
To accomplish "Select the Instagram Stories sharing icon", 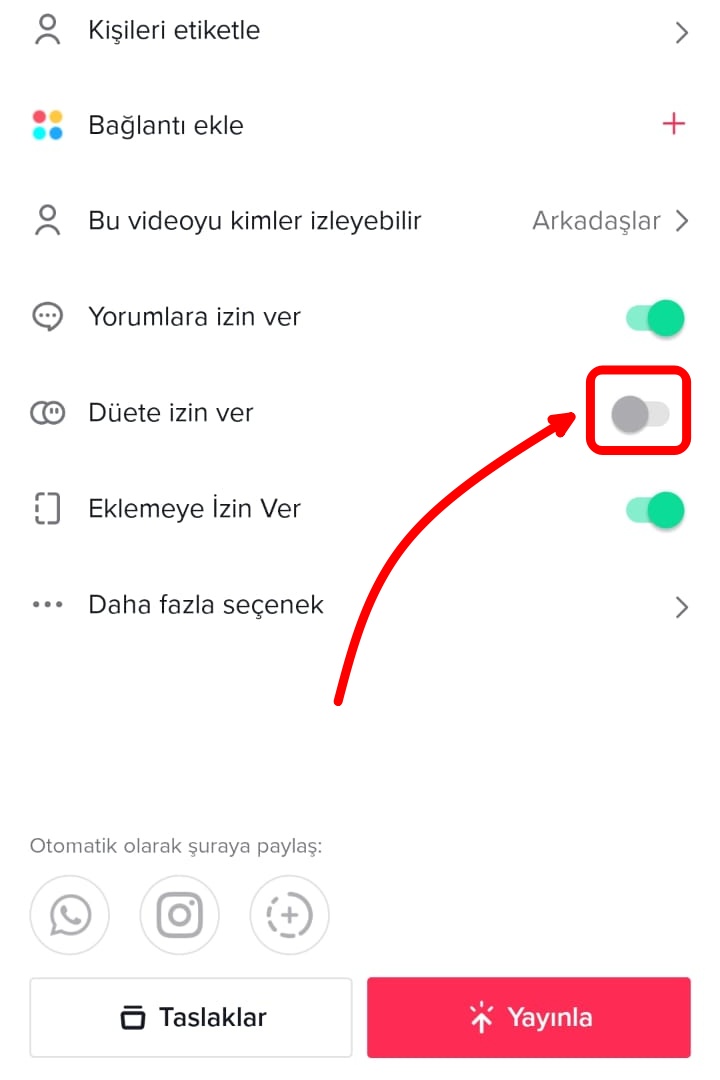I will 289,915.
